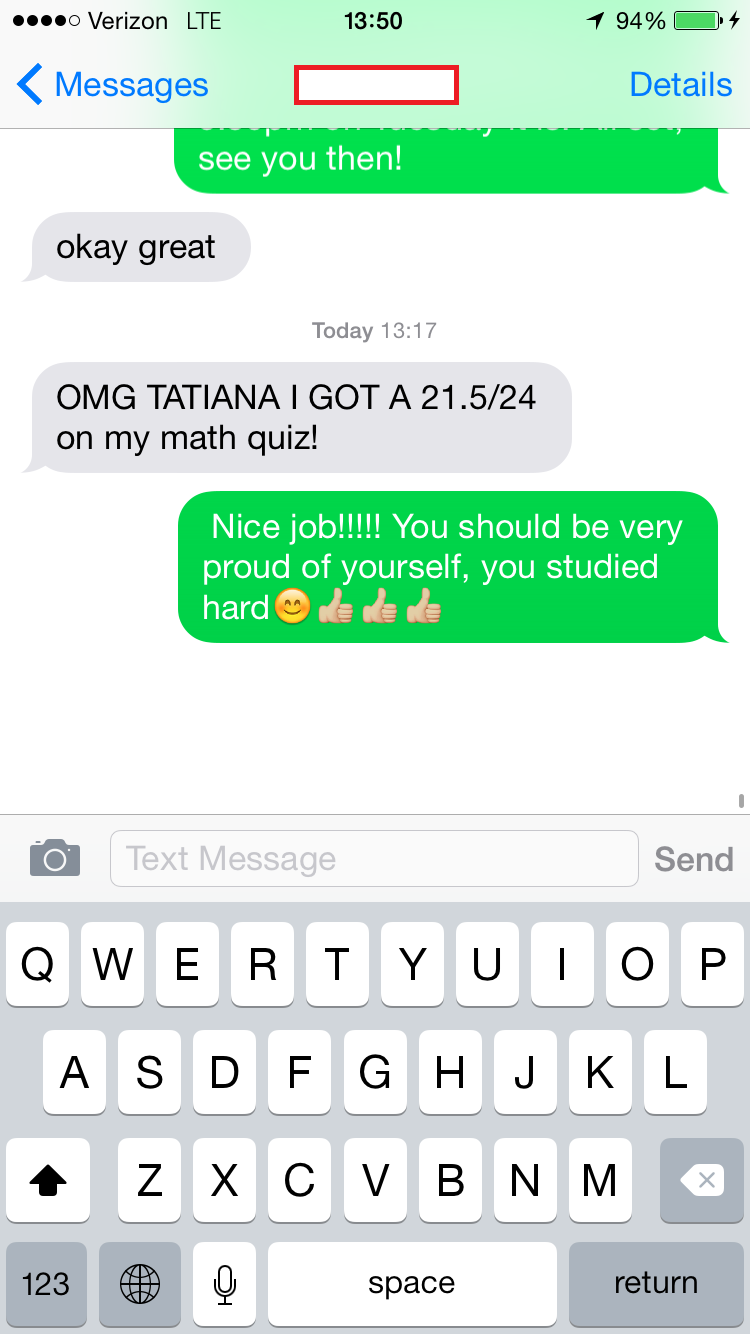The width and height of the screenshot is (750, 1334).
Task: Start dictation with the microphone key
Action: click(225, 1283)
